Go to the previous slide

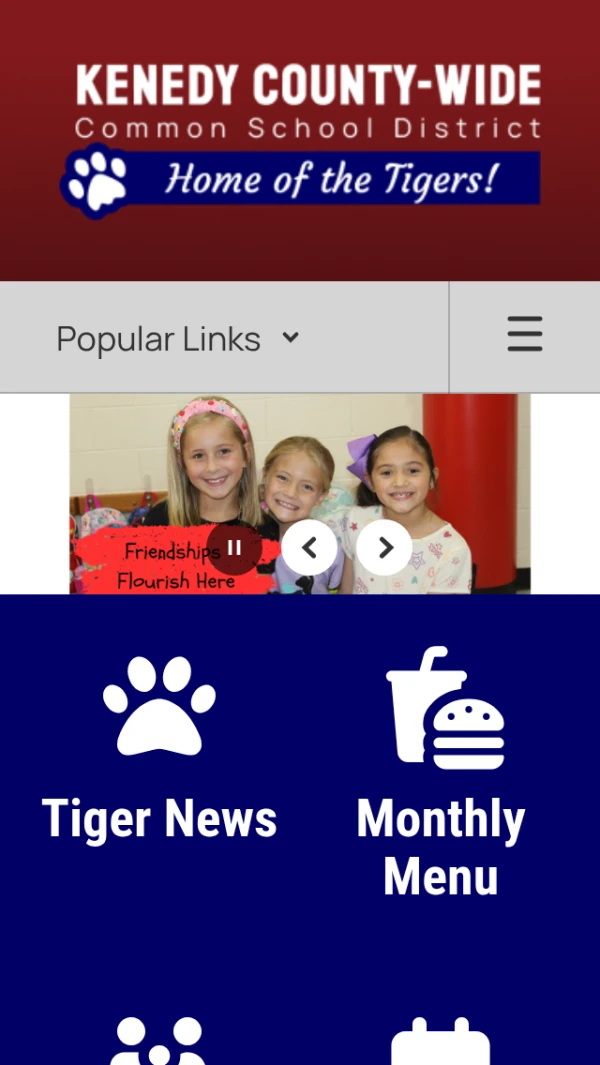click(309, 548)
